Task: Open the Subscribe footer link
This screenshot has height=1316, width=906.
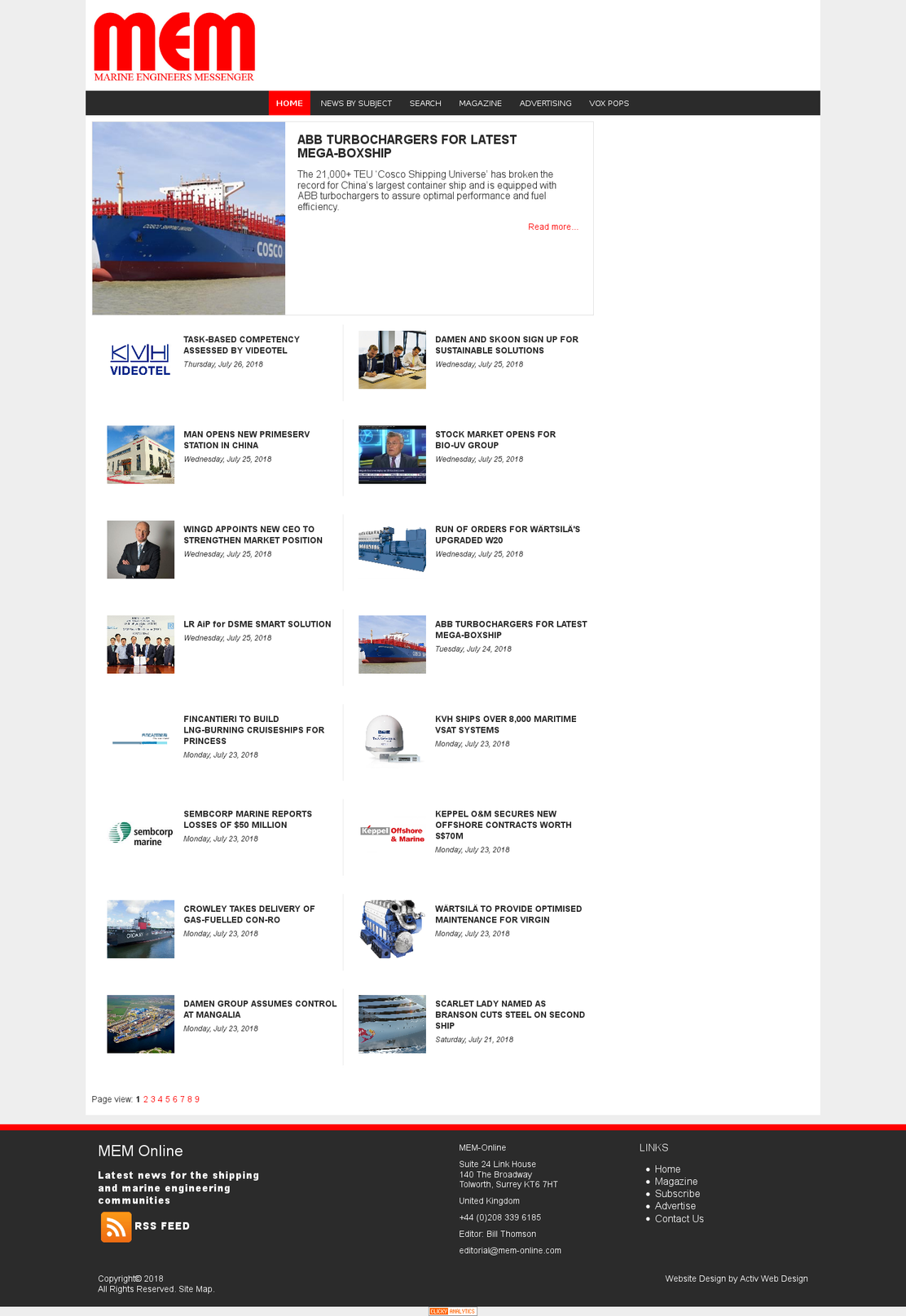Action: click(x=677, y=1194)
